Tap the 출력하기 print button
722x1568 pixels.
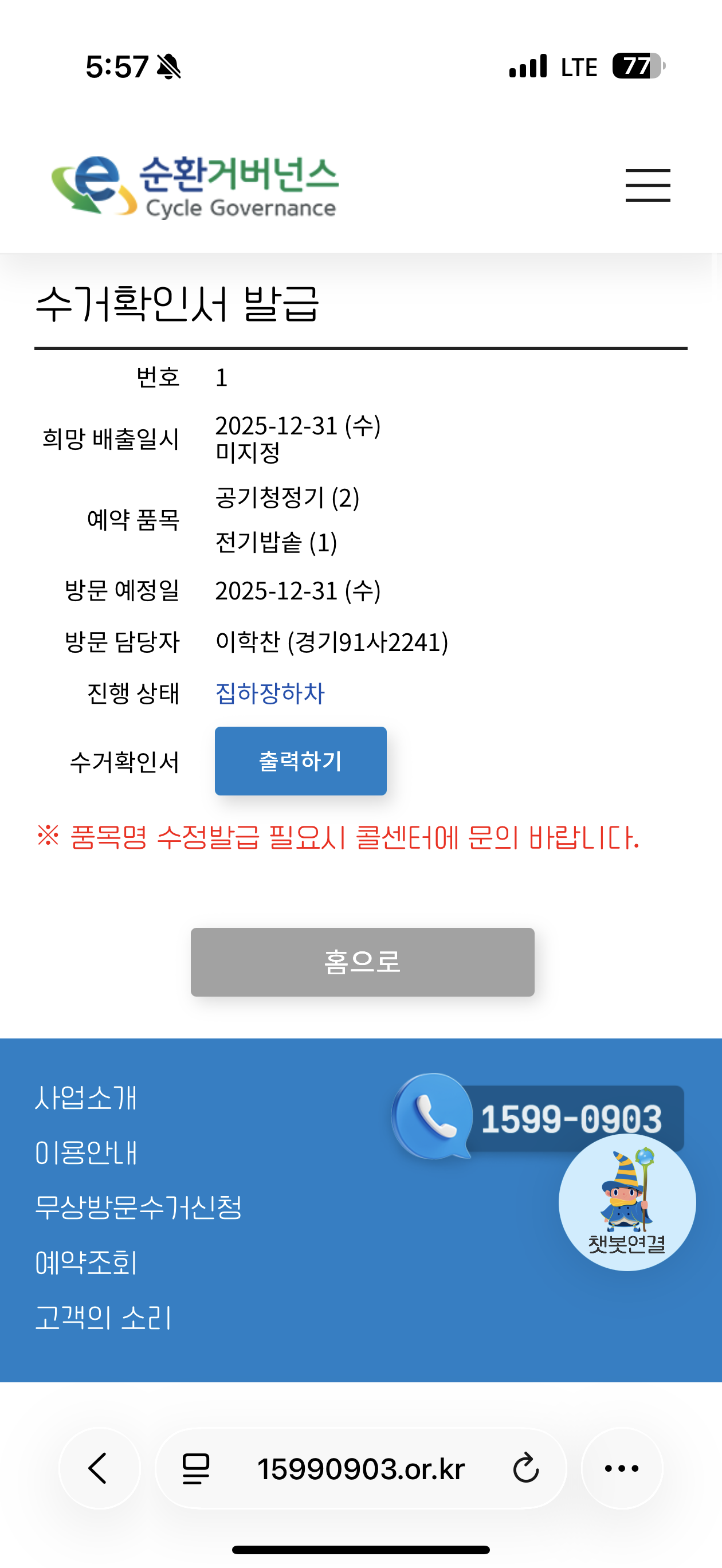300,761
